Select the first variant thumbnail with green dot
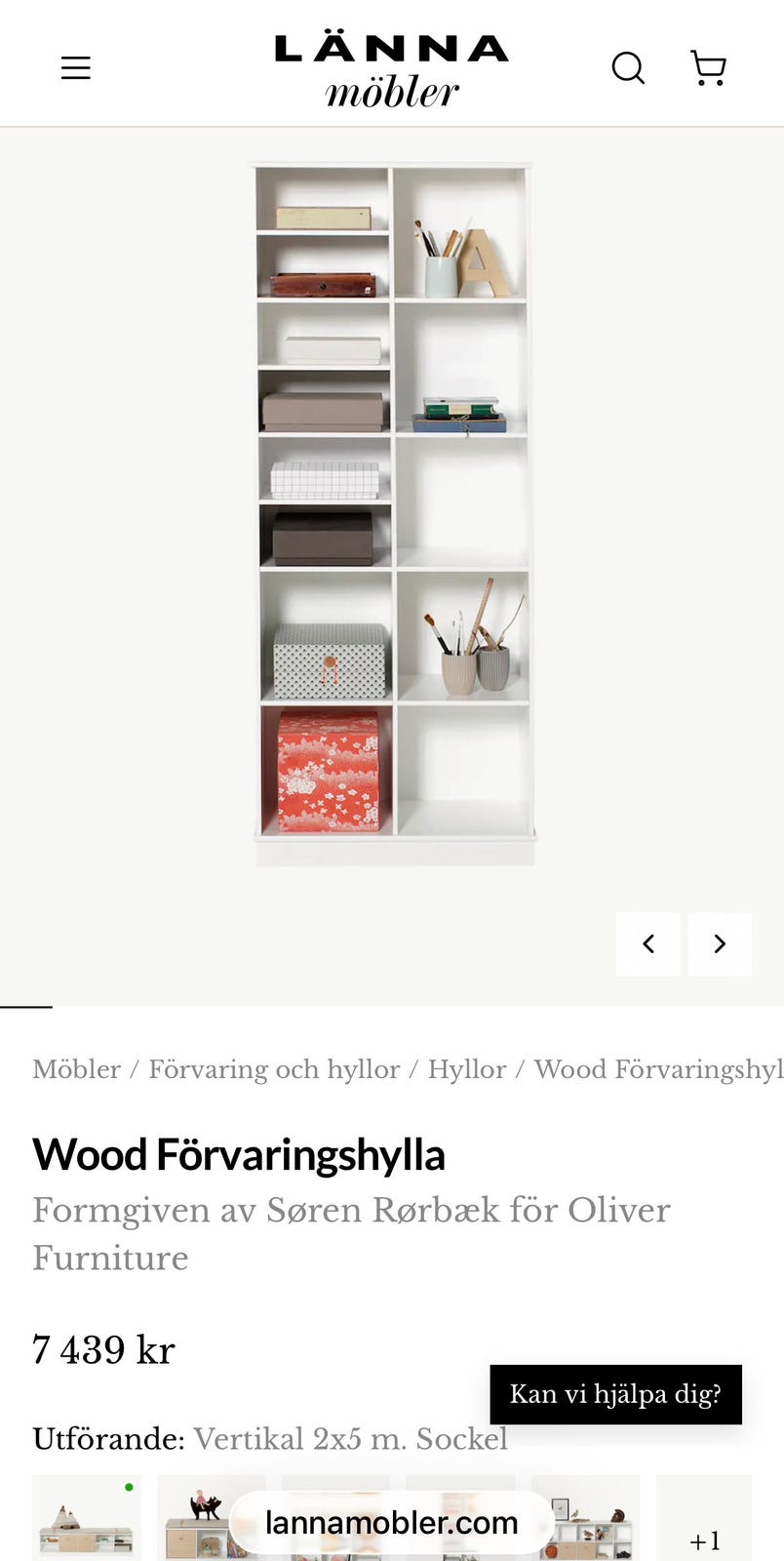This screenshot has height=1561, width=784. click(x=87, y=1518)
